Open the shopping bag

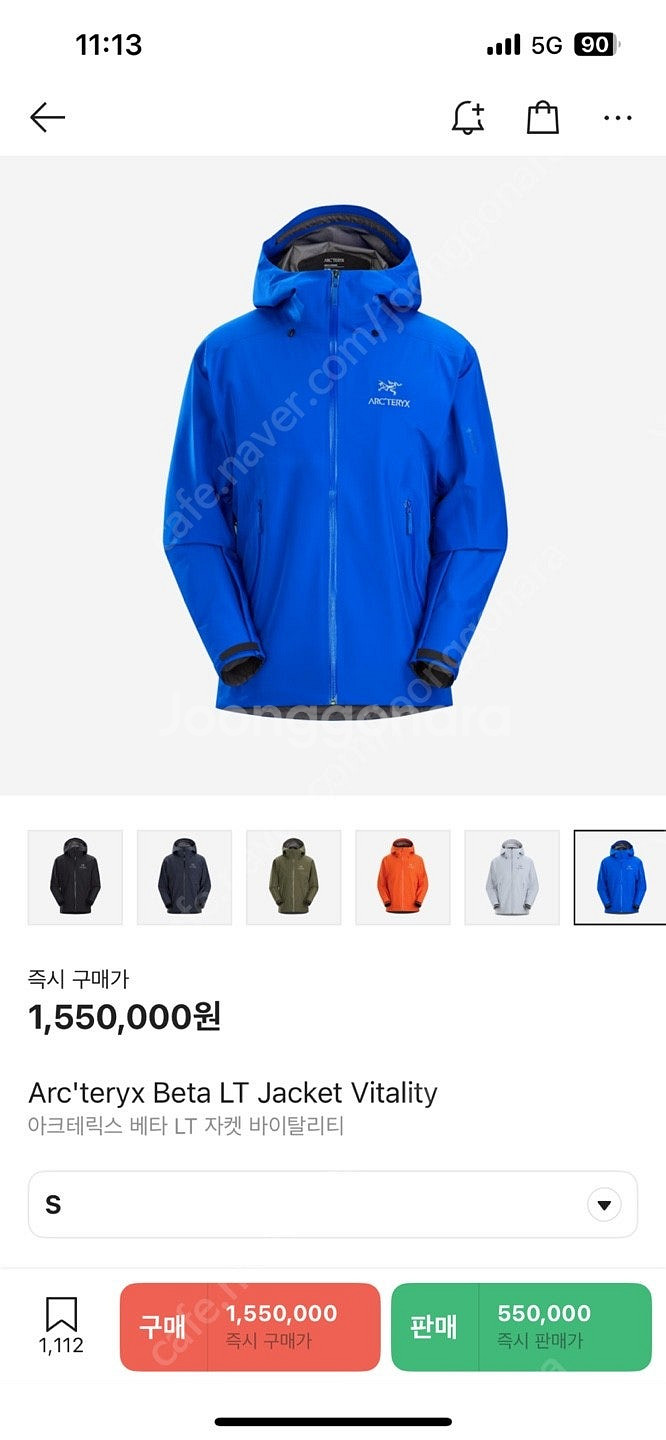(x=542, y=118)
